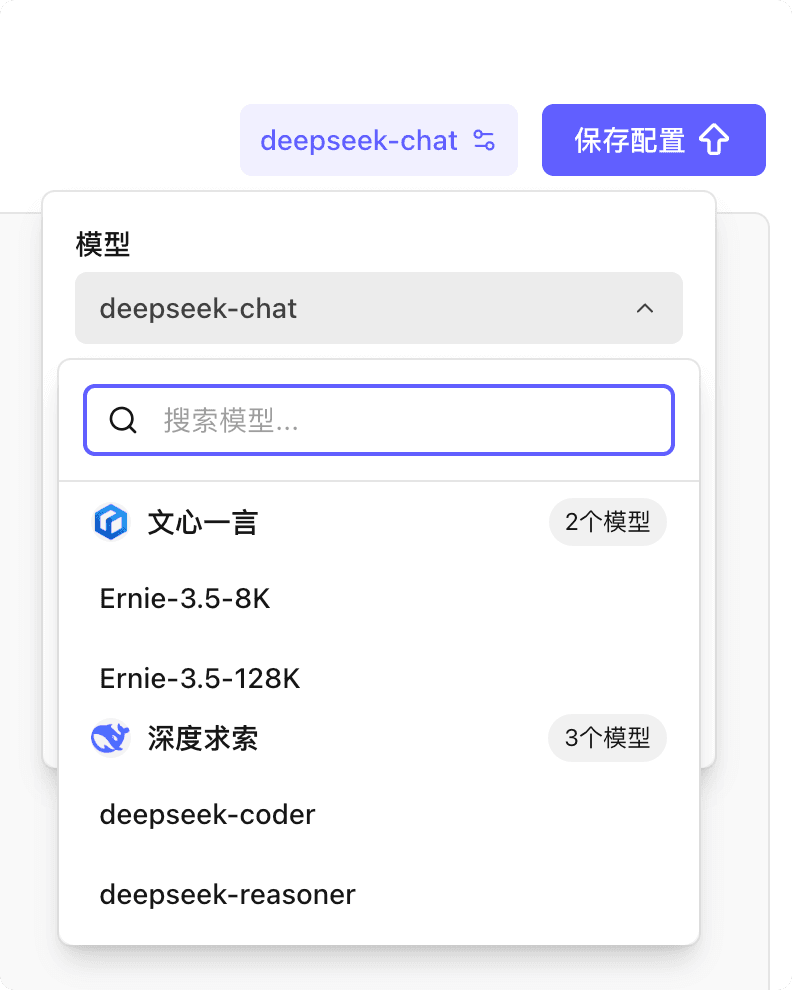Select the Ernie-3.5-8K model
The width and height of the screenshot is (792, 990).
pos(185,599)
